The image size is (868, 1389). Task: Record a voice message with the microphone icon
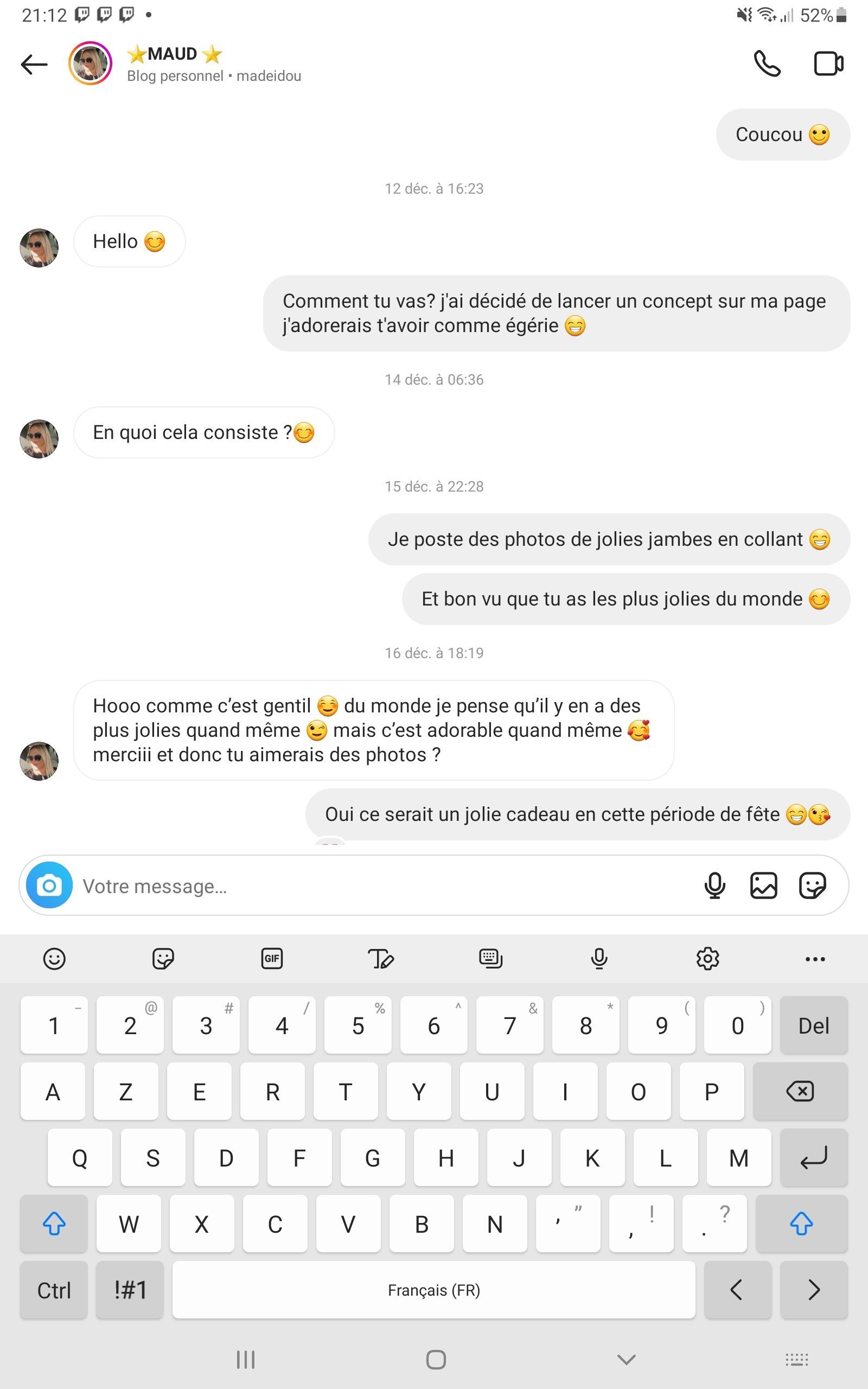[714, 885]
